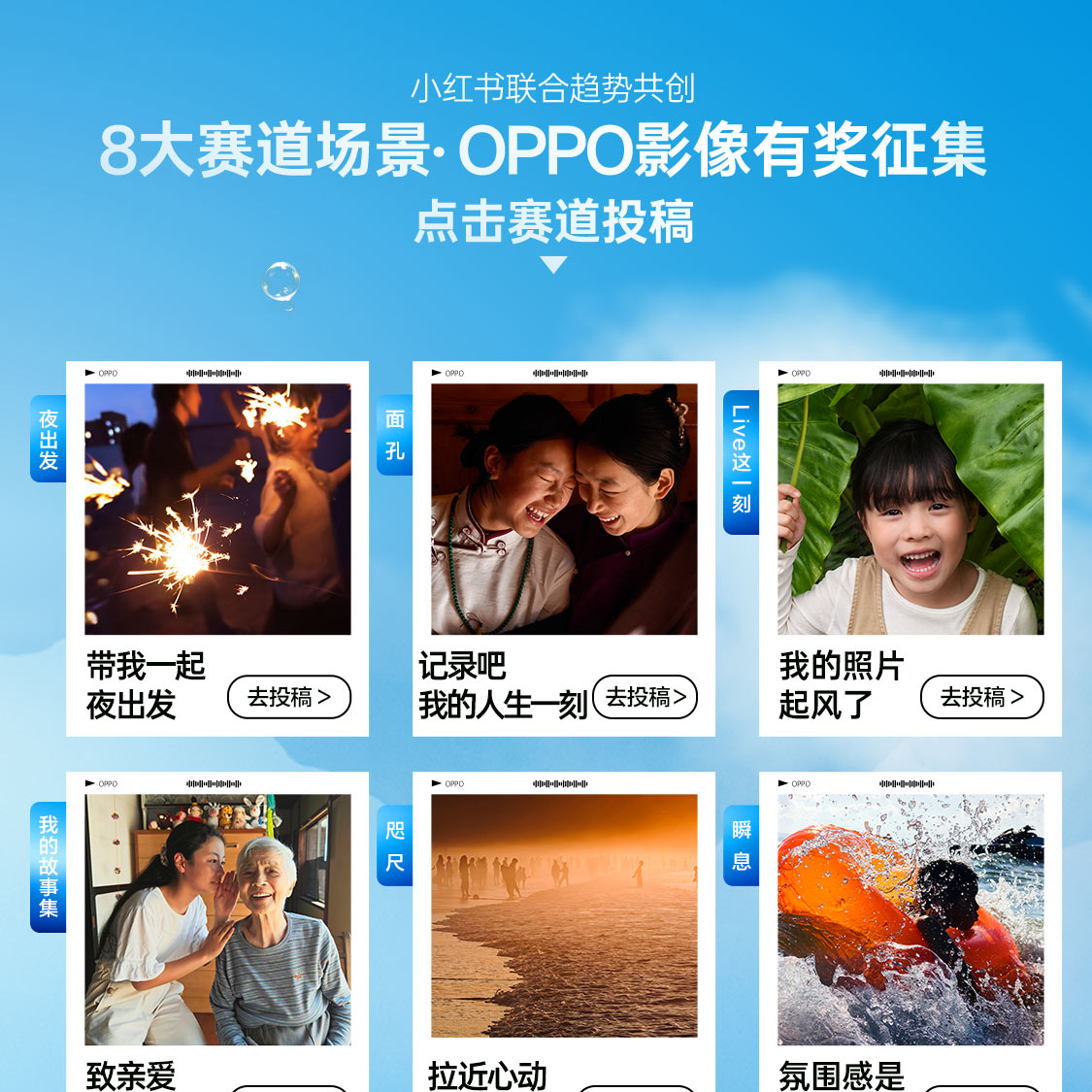Tap 去投稿 on the 我的照片起风了 card
This screenshot has height=1092, width=1092.
pos(981,697)
